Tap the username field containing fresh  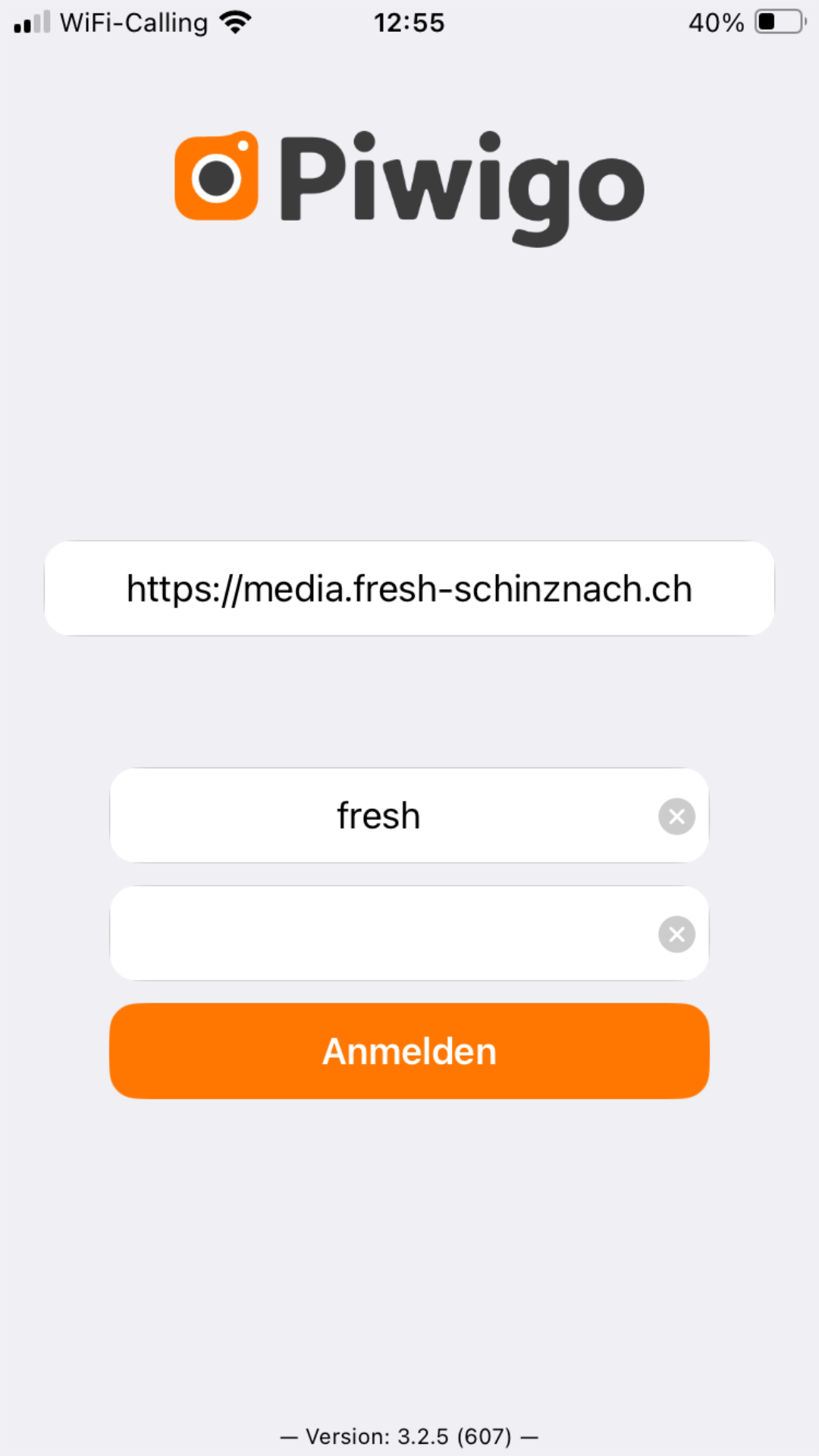coord(379,816)
